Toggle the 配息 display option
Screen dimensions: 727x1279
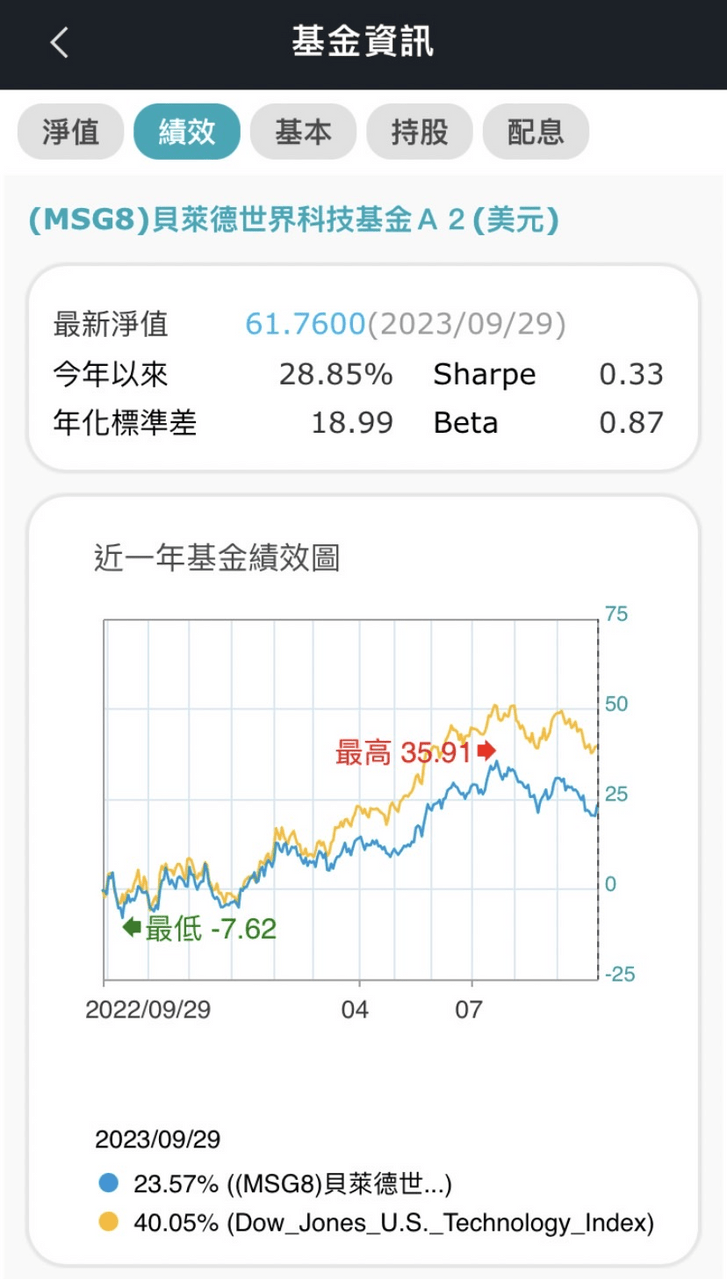coord(536,132)
